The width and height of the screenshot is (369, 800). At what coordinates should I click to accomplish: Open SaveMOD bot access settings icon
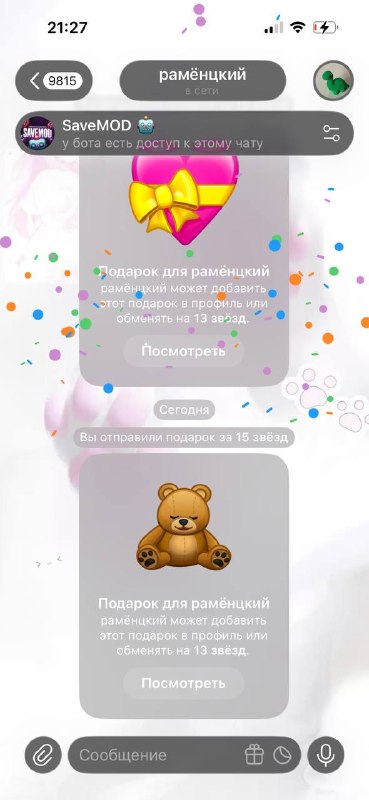click(x=331, y=133)
